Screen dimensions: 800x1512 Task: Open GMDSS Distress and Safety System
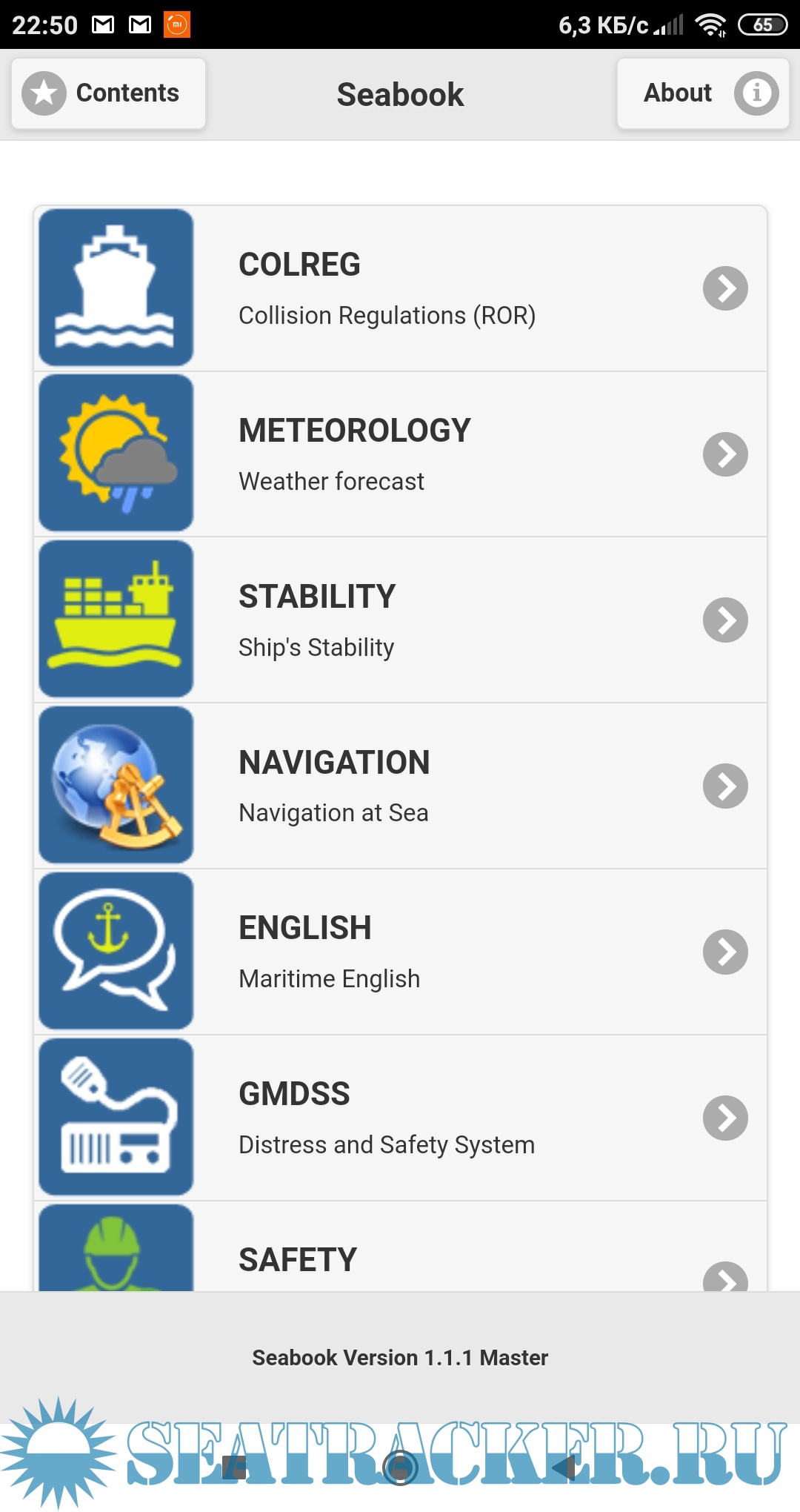tap(400, 1118)
